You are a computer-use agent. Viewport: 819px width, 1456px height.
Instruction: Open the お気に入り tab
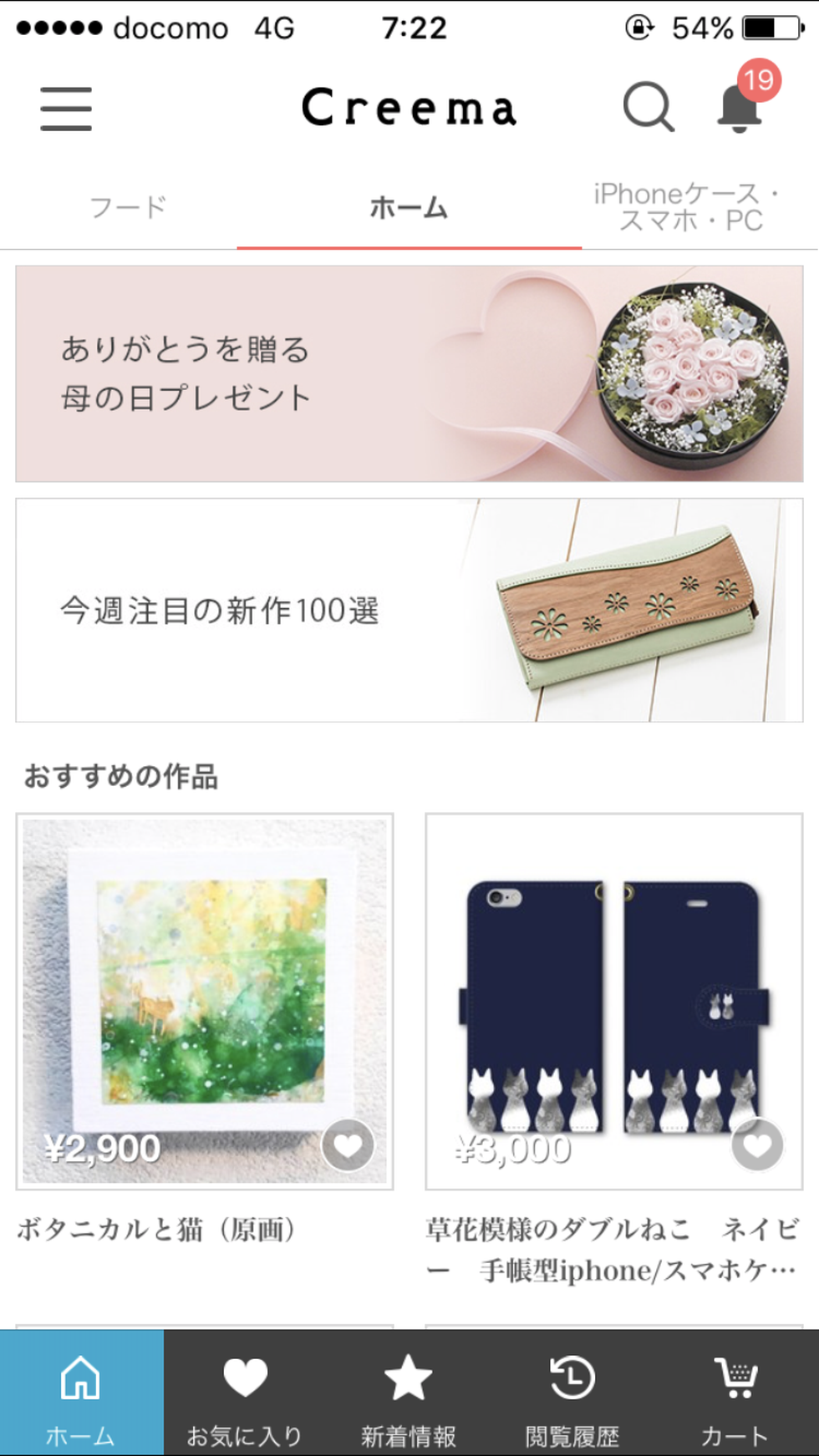click(245, 1393)
